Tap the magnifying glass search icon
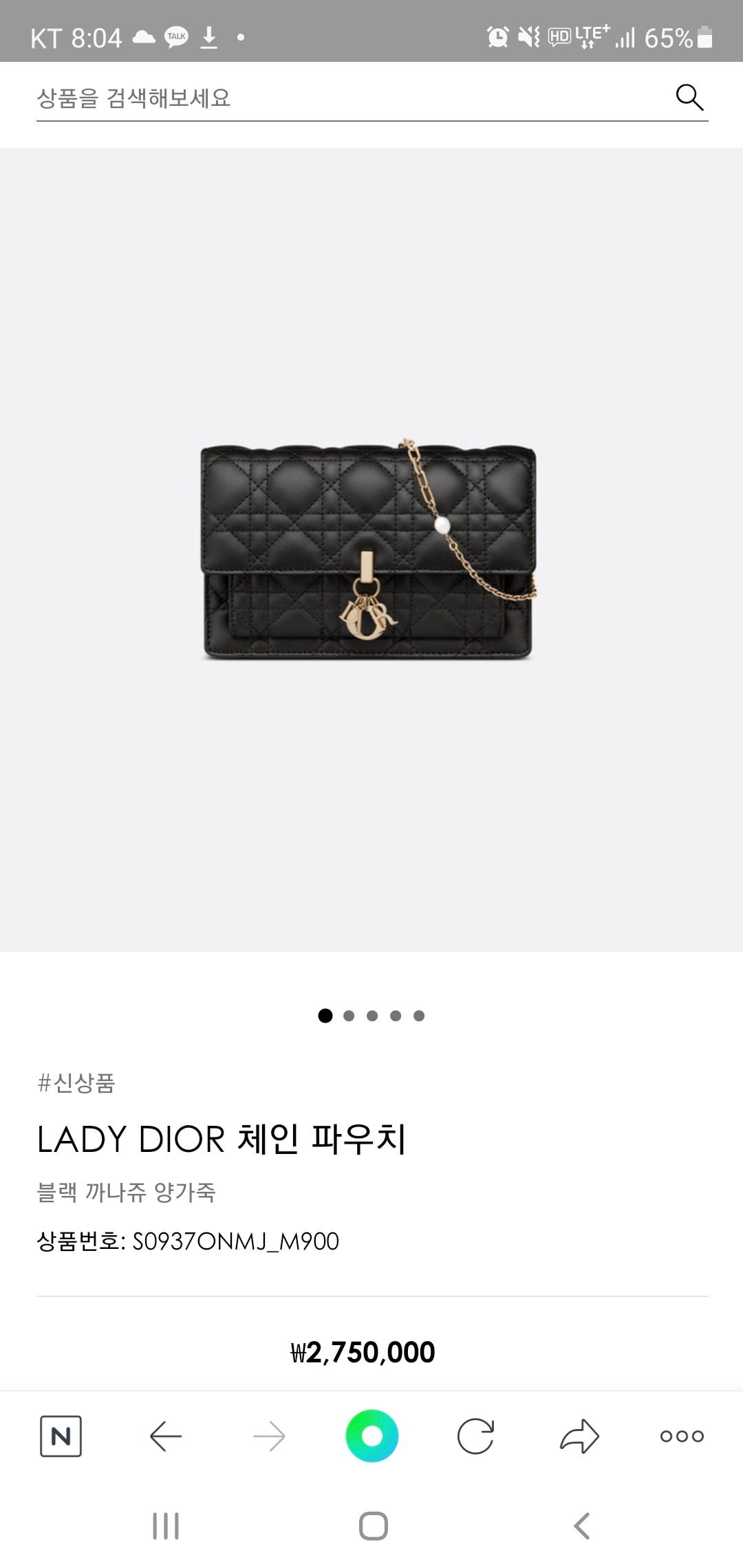This screenshot has width=743, height=1568. click(x=689, y=97)
